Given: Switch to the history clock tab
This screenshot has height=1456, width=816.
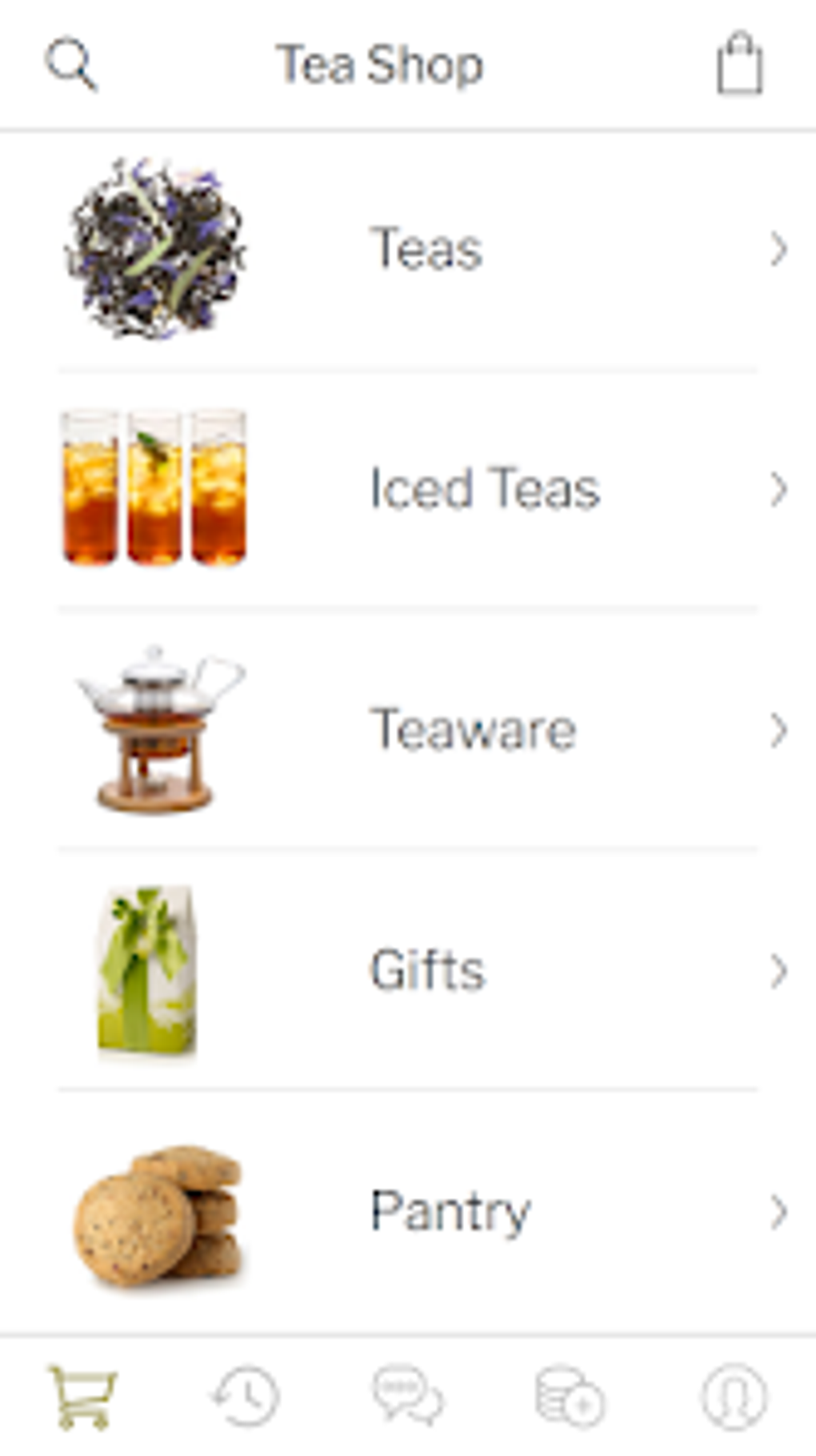Looking at the screenshot, I should 246,1397.
